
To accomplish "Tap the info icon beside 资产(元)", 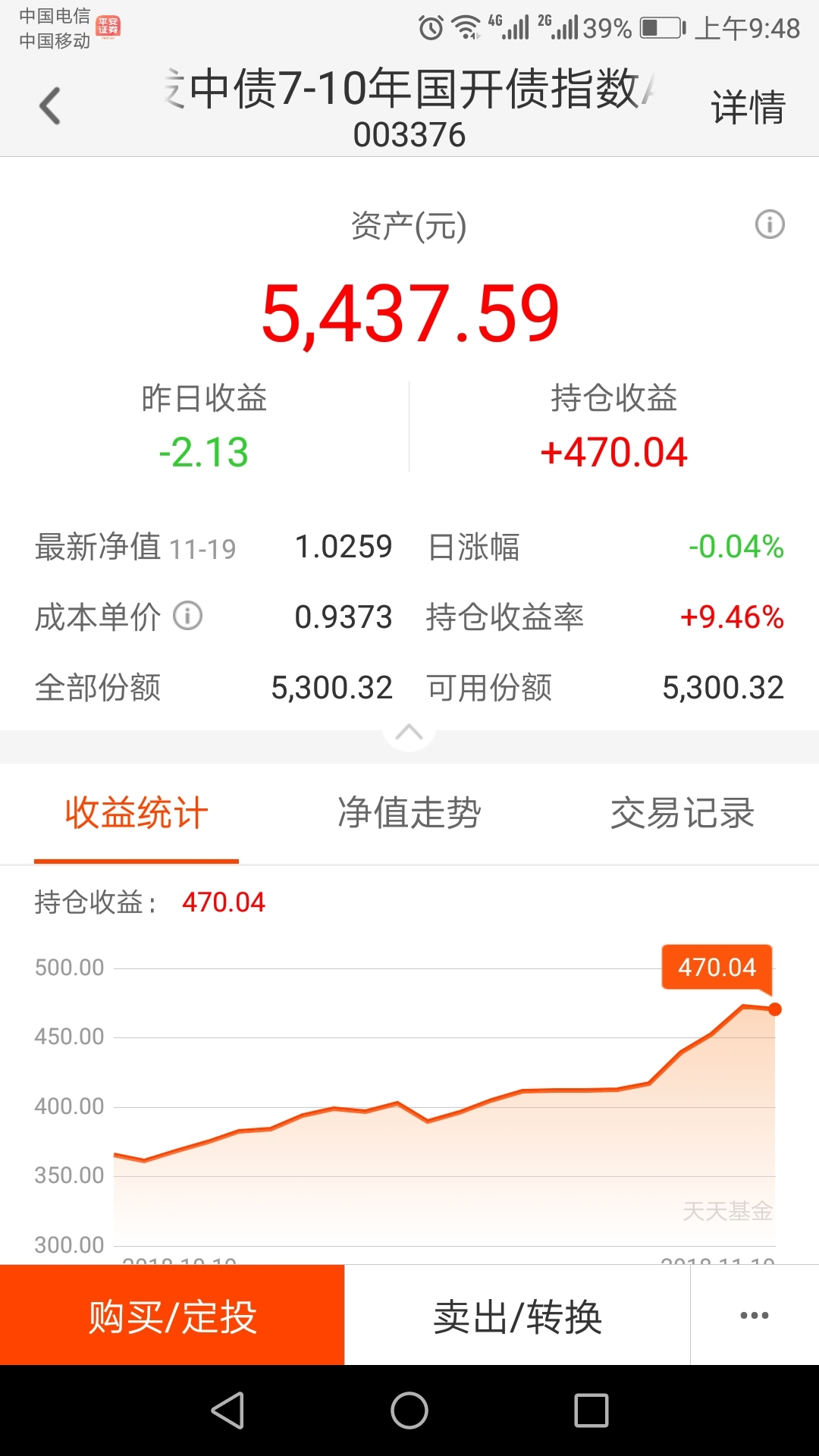I will pyautogui.click(x=770, y=224).
